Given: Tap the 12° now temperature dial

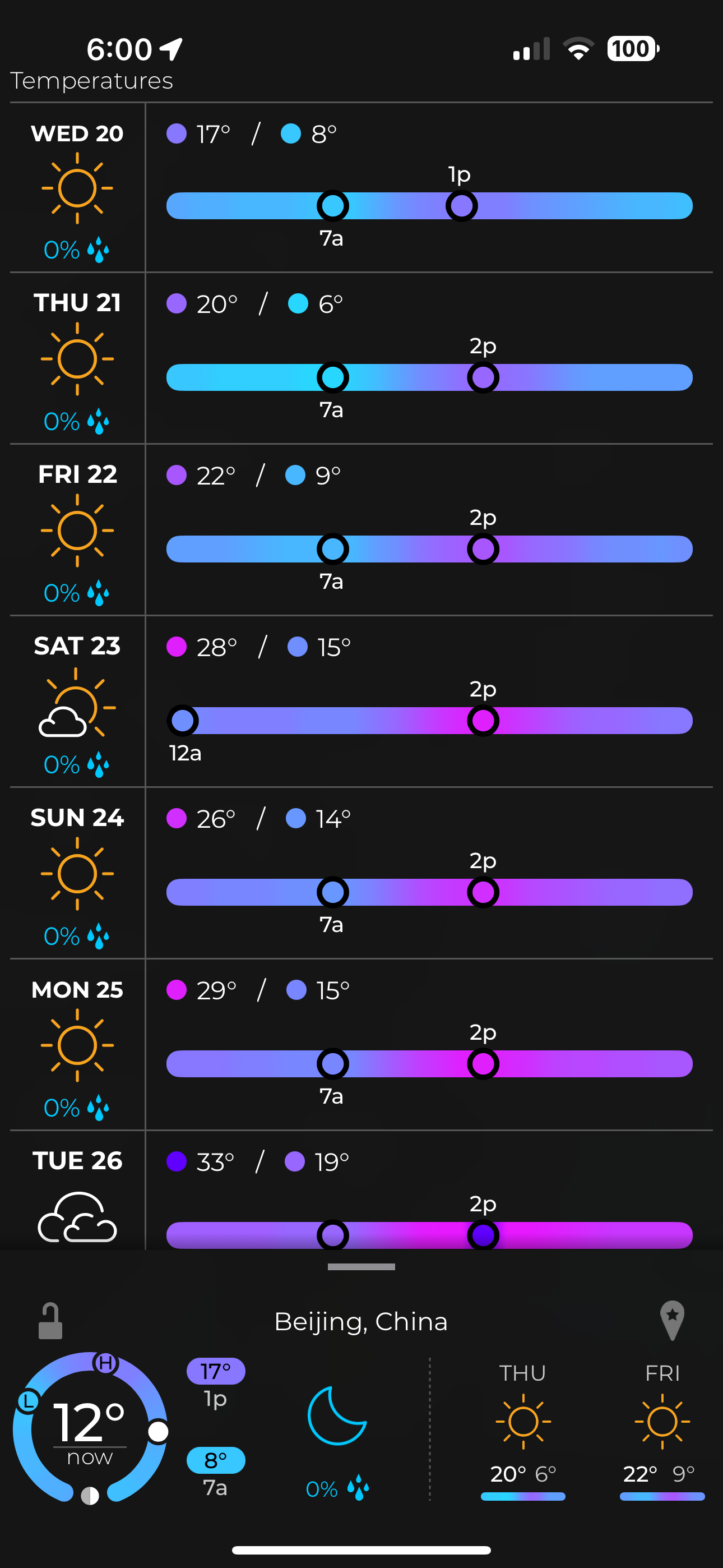Looking at the screenshot, I should click(90, 1427).
